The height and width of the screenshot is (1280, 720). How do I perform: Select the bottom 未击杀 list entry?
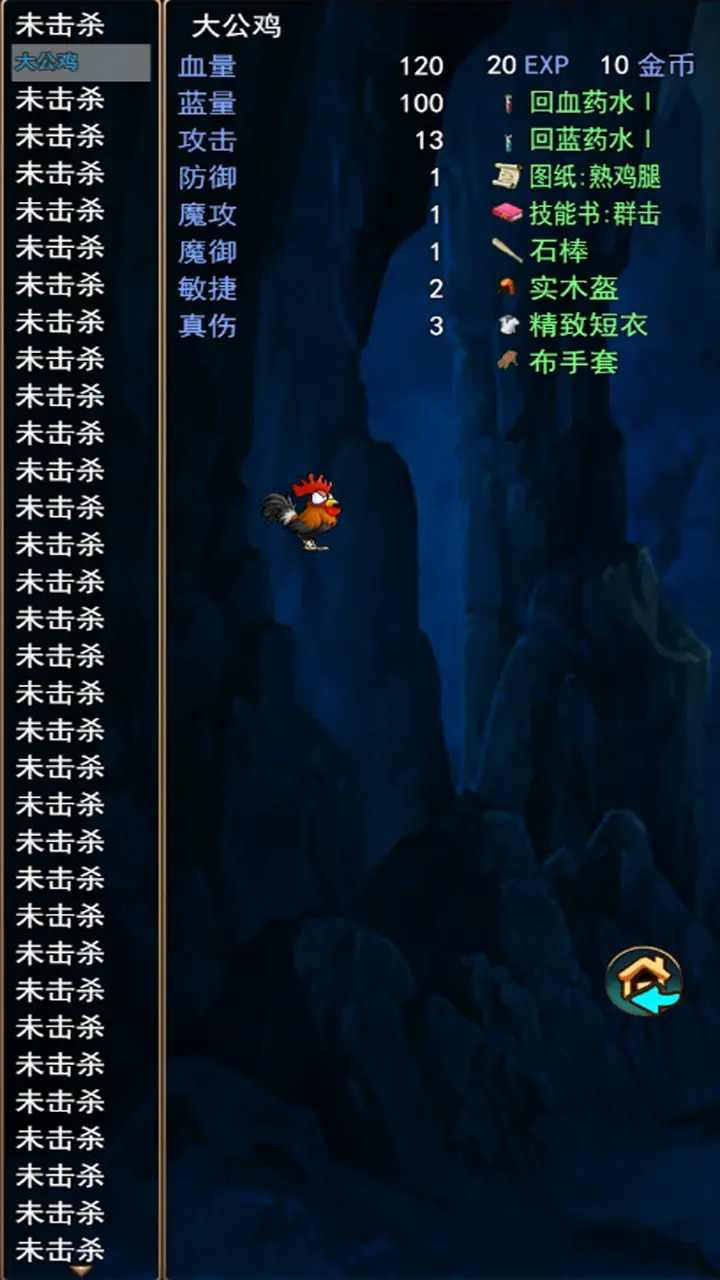click(62, 1251)
